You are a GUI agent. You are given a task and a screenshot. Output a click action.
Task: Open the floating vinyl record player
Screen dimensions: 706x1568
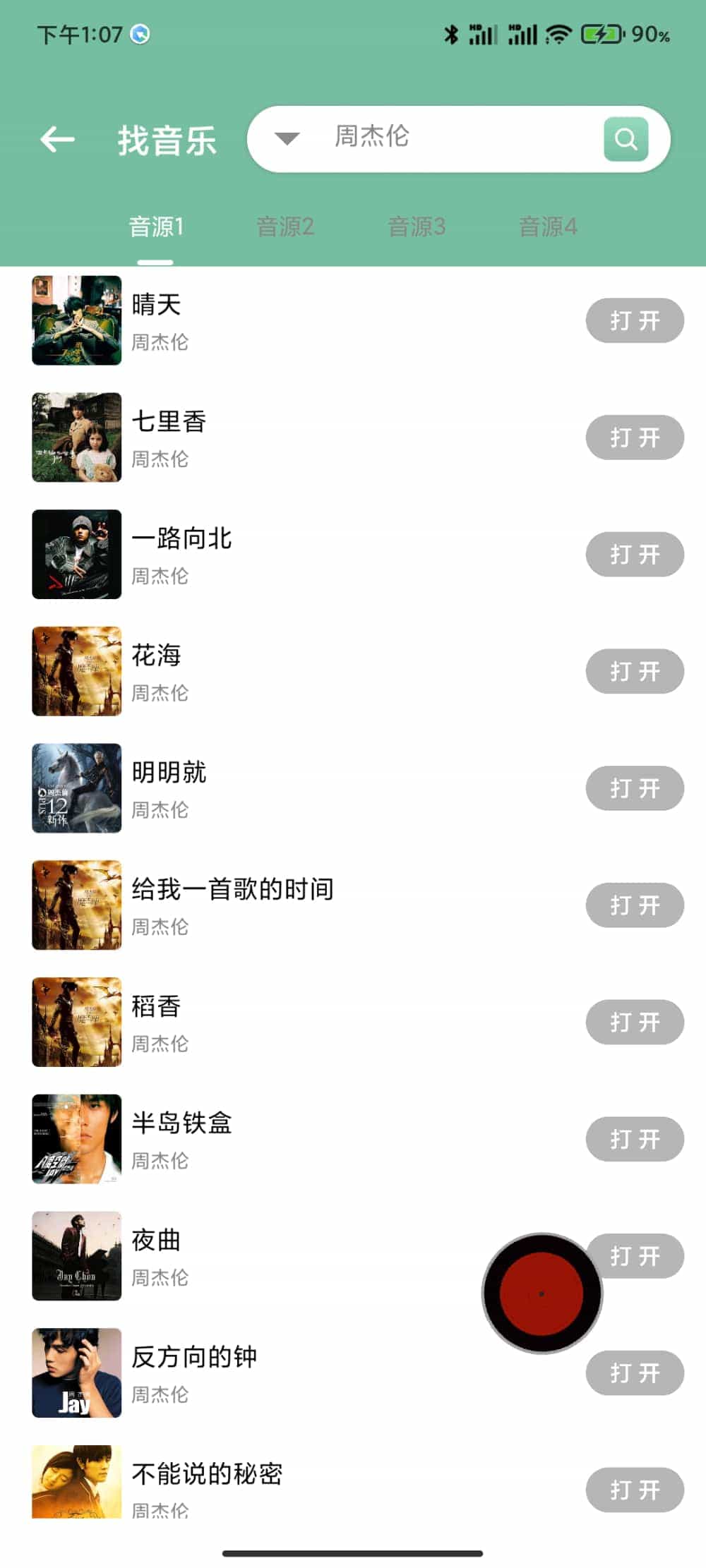[x=541, y=1293]
